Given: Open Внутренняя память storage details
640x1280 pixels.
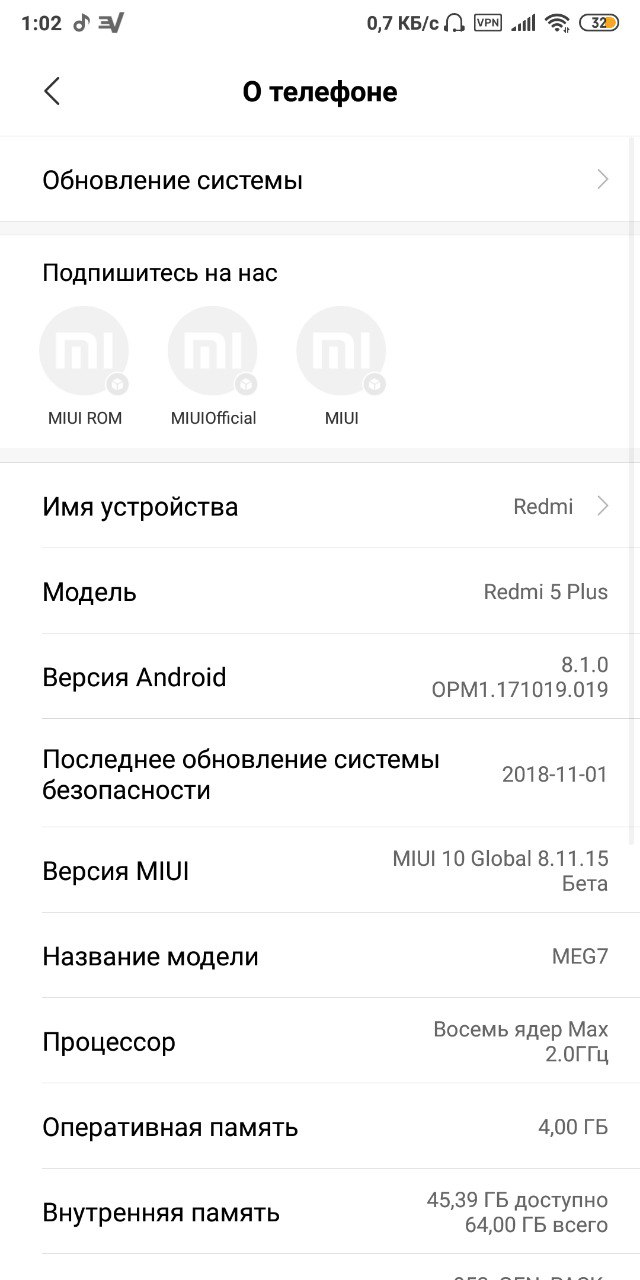Looking at the screenshot, I should point(320,1213).
